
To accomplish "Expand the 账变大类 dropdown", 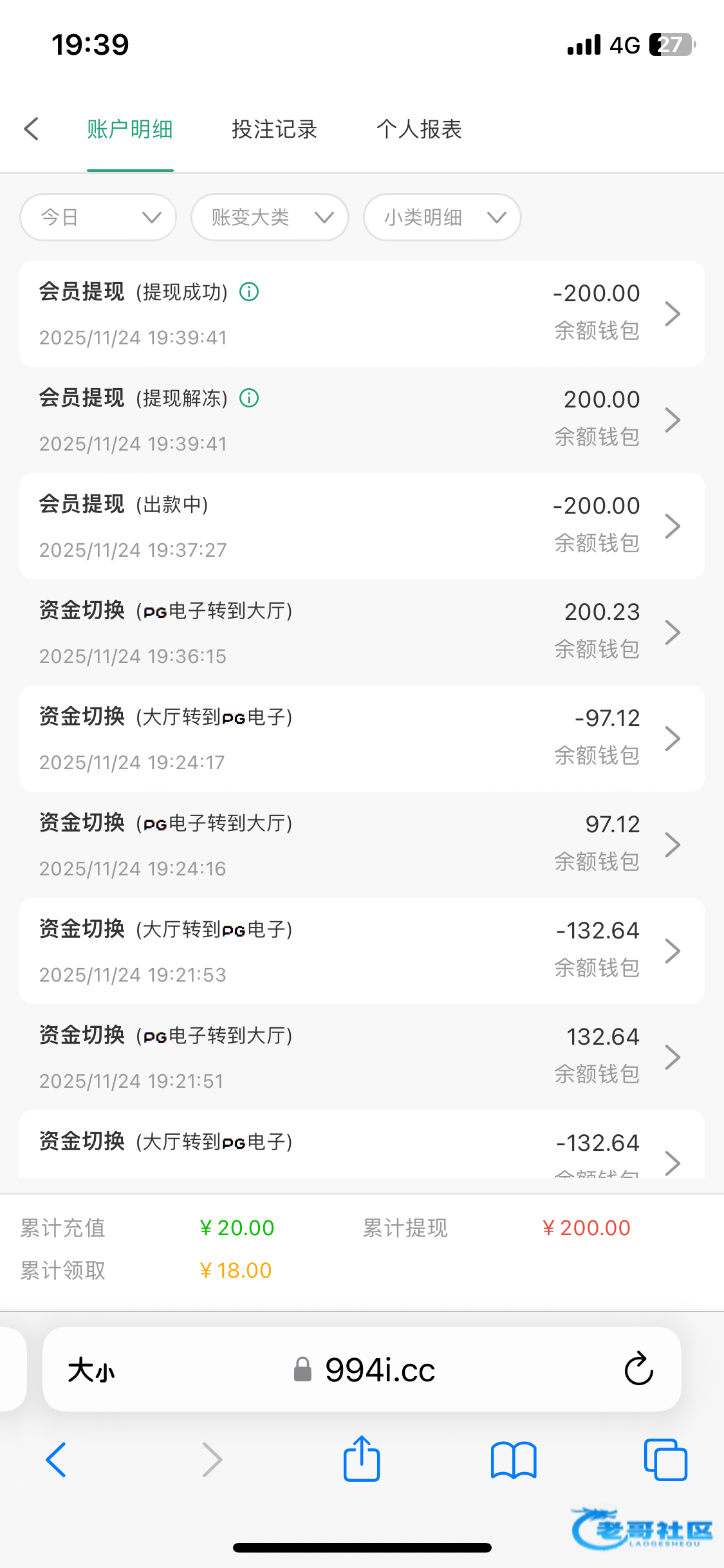I will click(270, 218).
